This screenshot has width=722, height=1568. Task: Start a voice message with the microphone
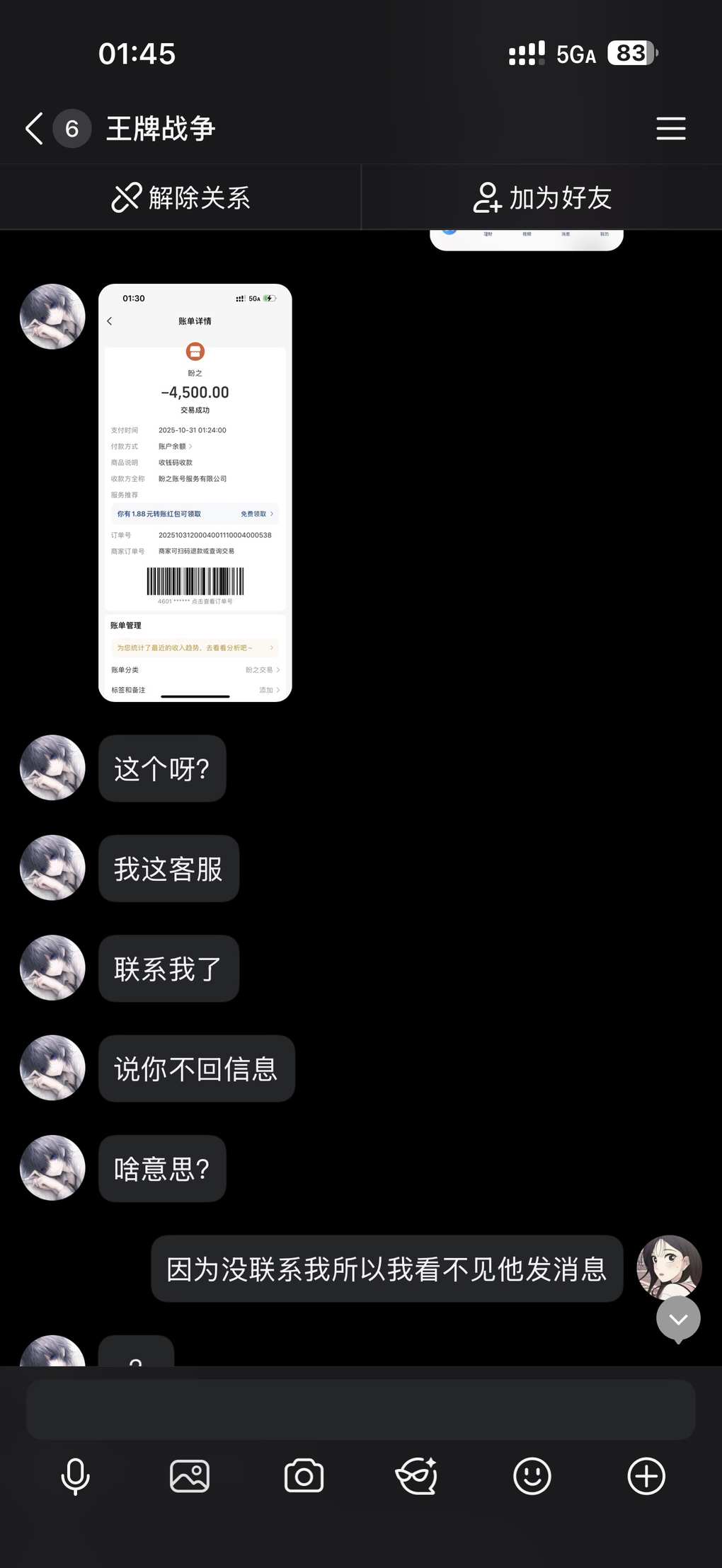[75, 1477]
